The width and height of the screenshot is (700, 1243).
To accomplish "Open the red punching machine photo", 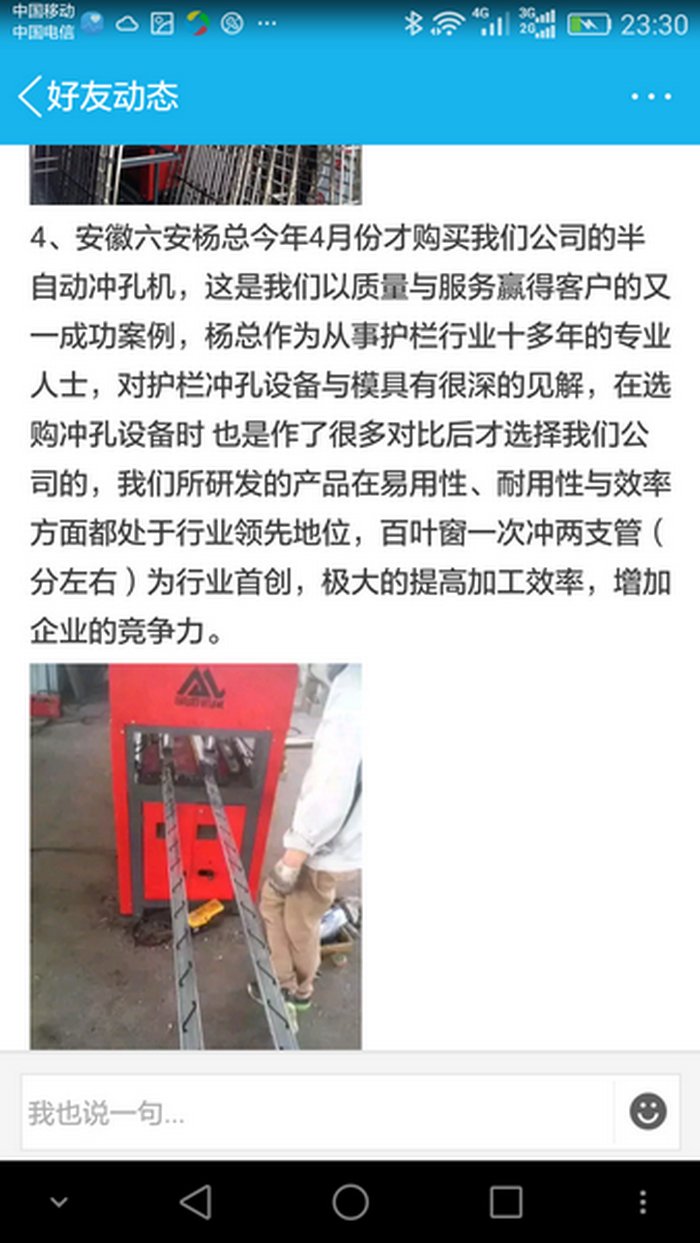I will 195,856.
